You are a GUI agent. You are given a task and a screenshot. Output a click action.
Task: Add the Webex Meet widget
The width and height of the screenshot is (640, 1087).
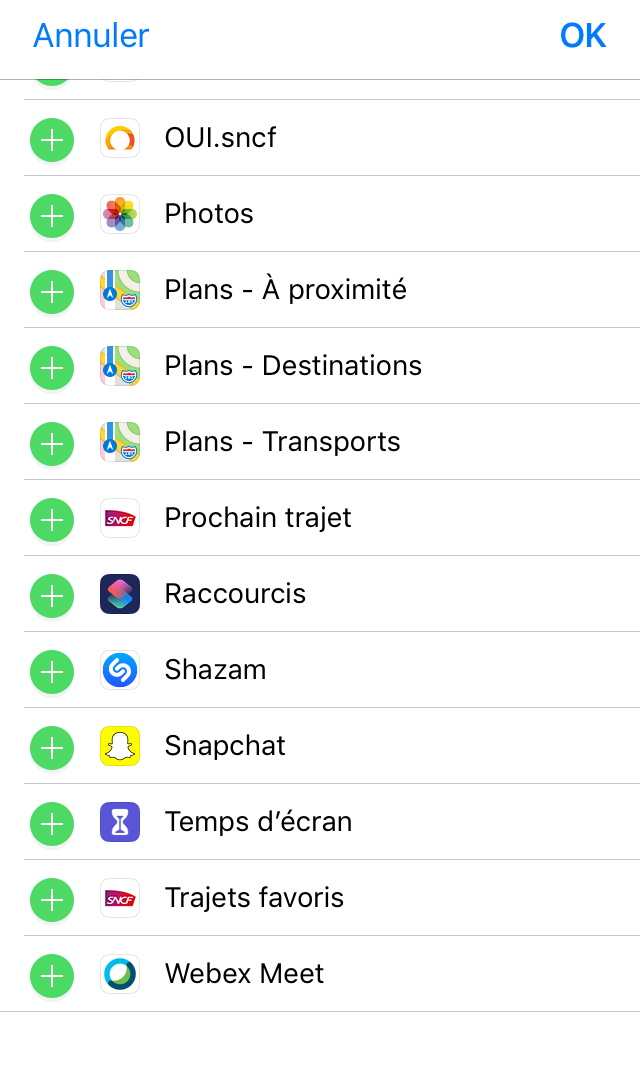[x=52, y=975]
